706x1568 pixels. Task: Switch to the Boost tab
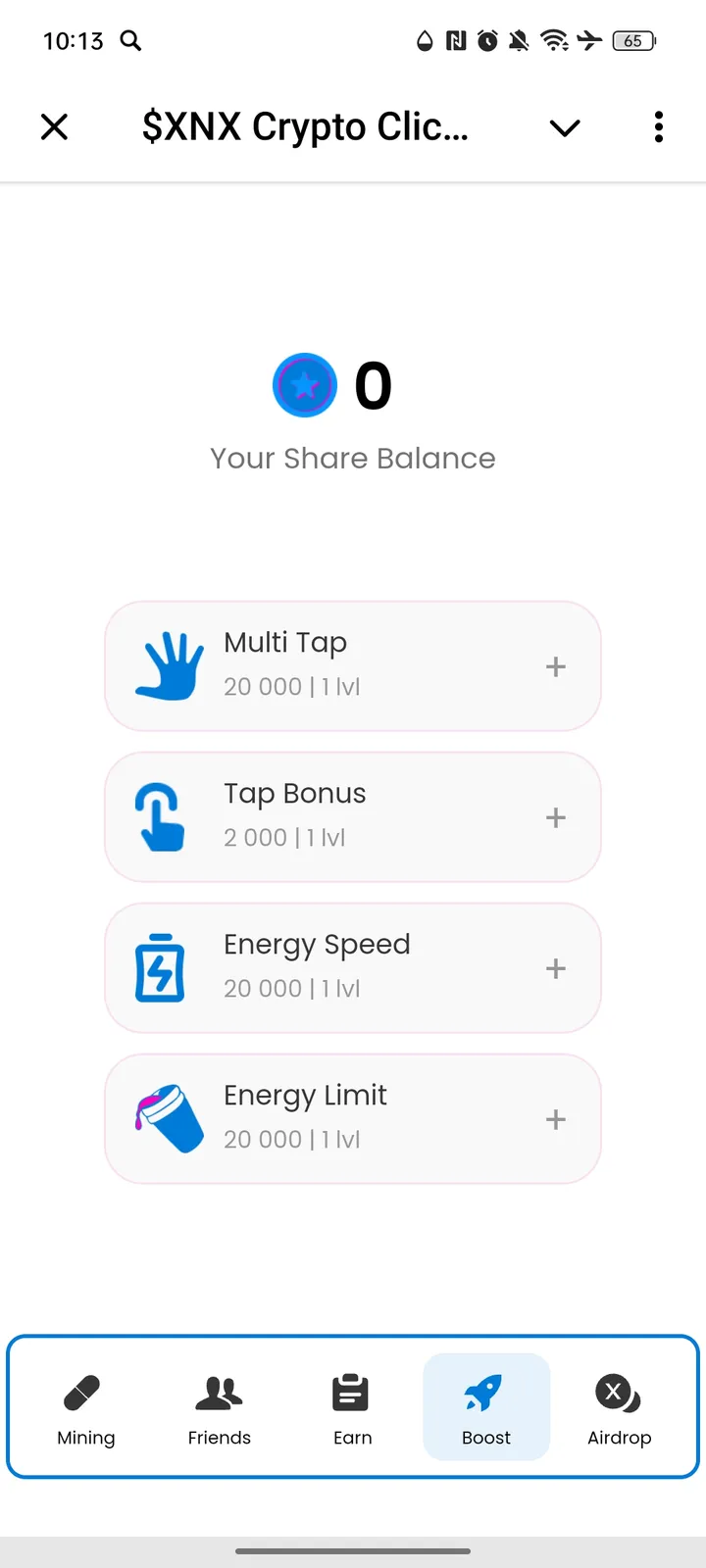pos(485,1406)
